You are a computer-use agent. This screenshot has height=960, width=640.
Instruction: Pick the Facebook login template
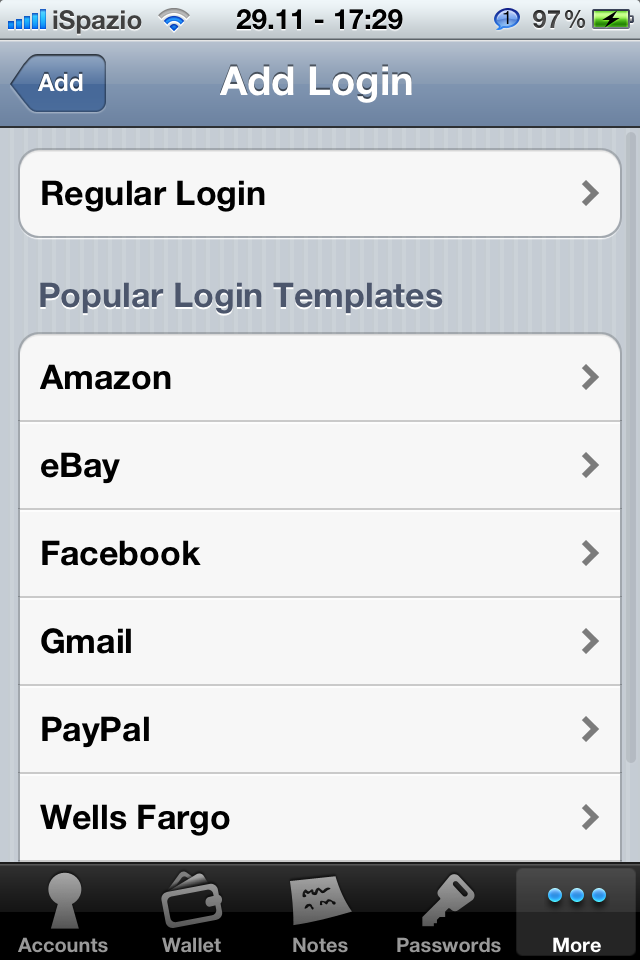tap(320, 554)
